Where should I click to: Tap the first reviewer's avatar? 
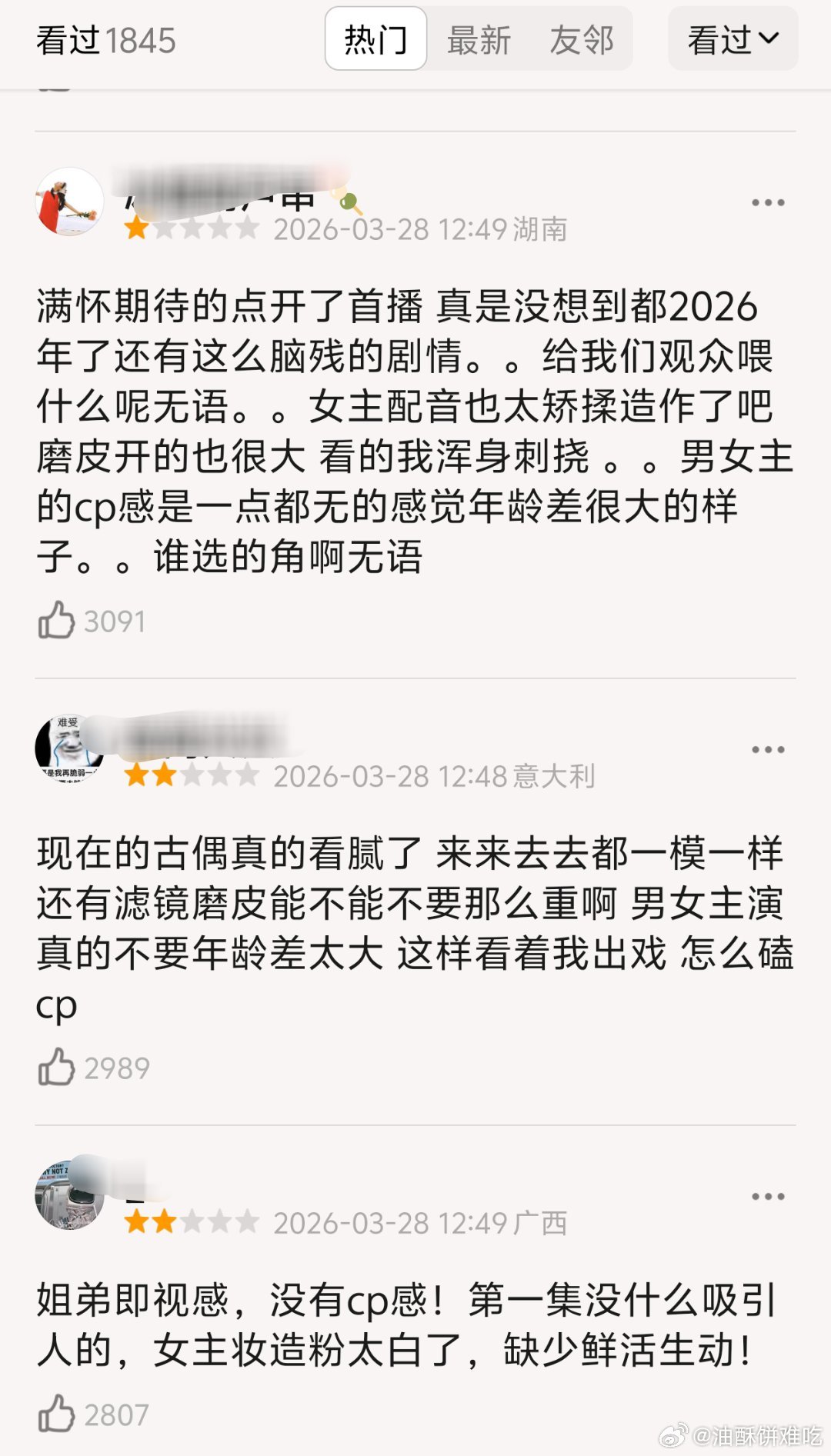coord(69,202)
